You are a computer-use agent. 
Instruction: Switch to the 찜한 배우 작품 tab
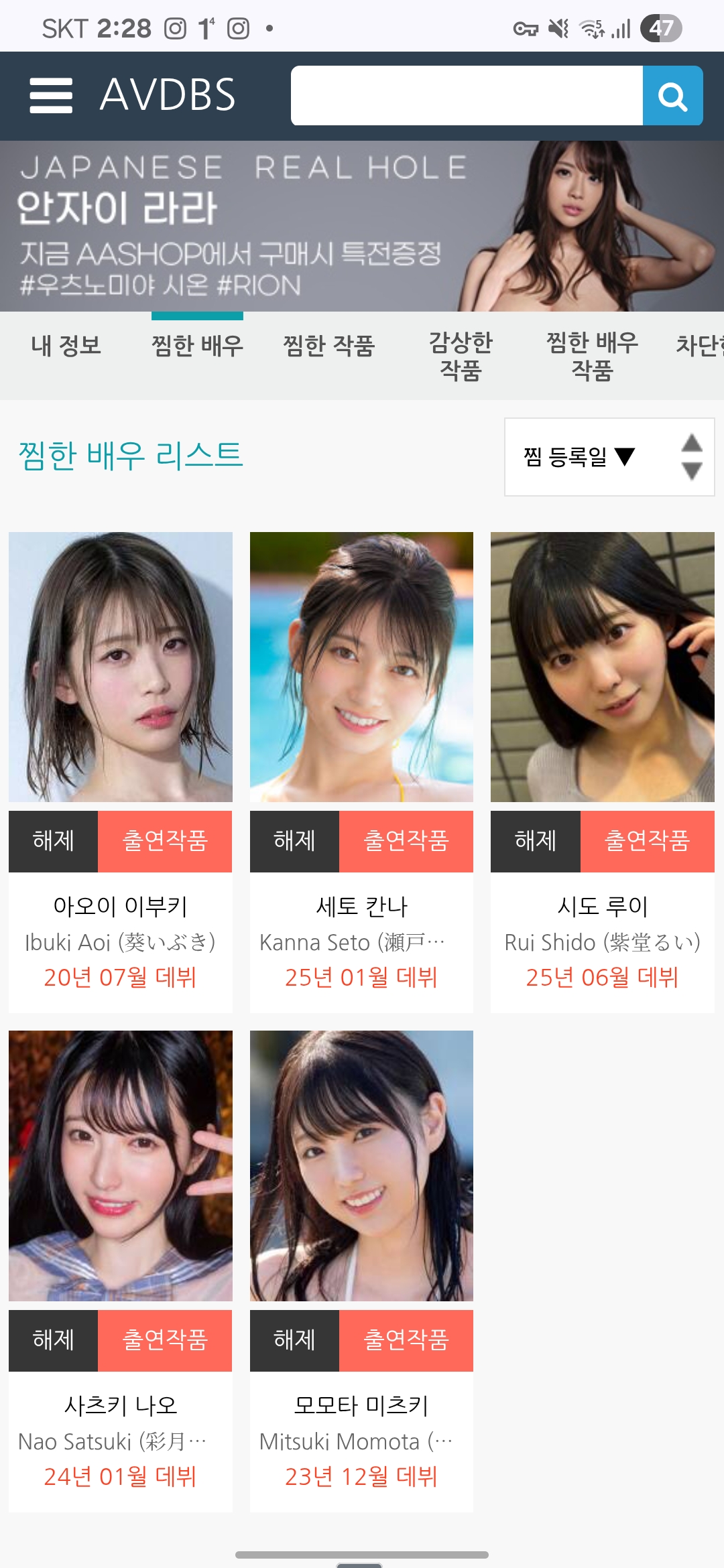pyautogui.click(x=592, y=356)
